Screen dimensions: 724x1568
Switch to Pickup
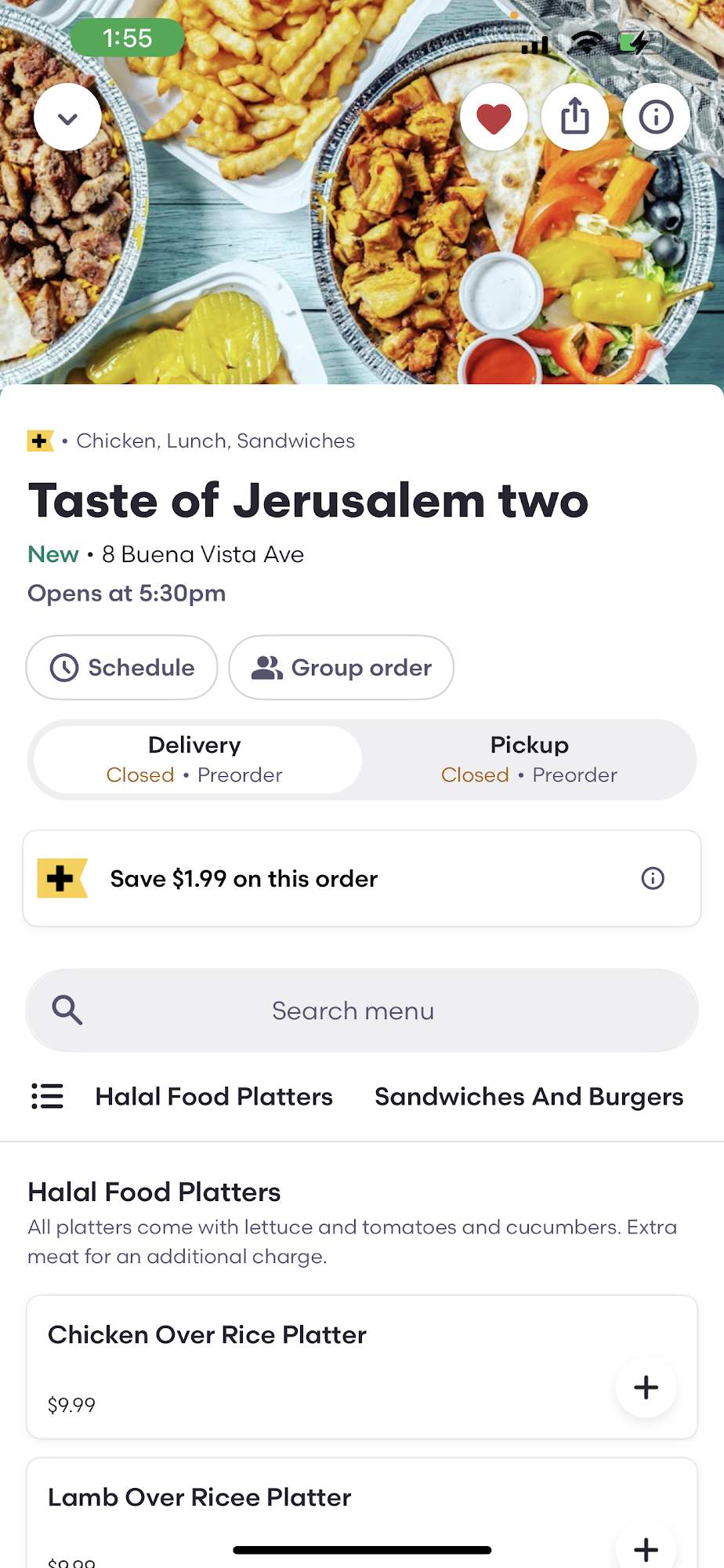coord(529,759)
